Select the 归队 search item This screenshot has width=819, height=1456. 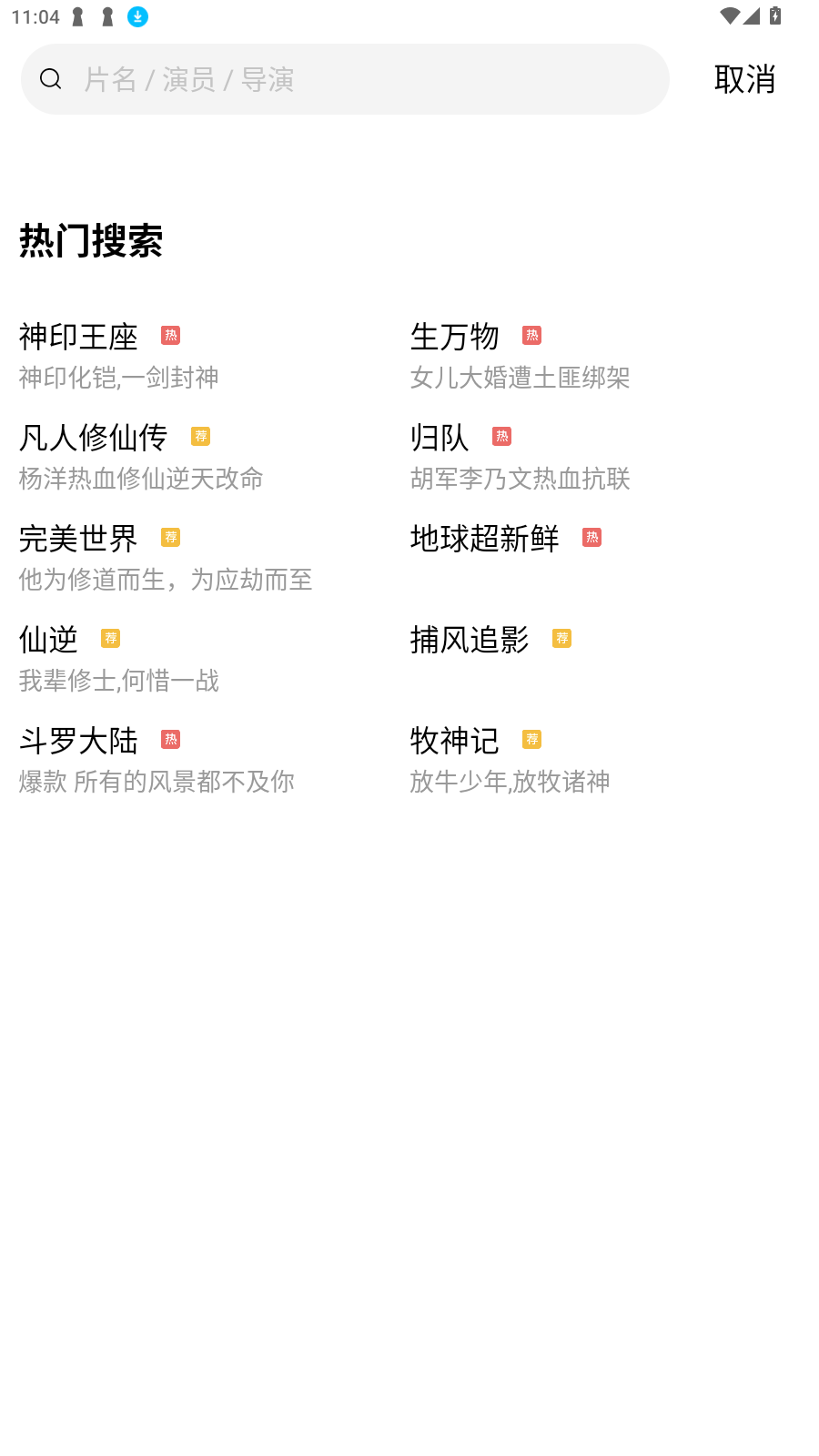(439, 439)
